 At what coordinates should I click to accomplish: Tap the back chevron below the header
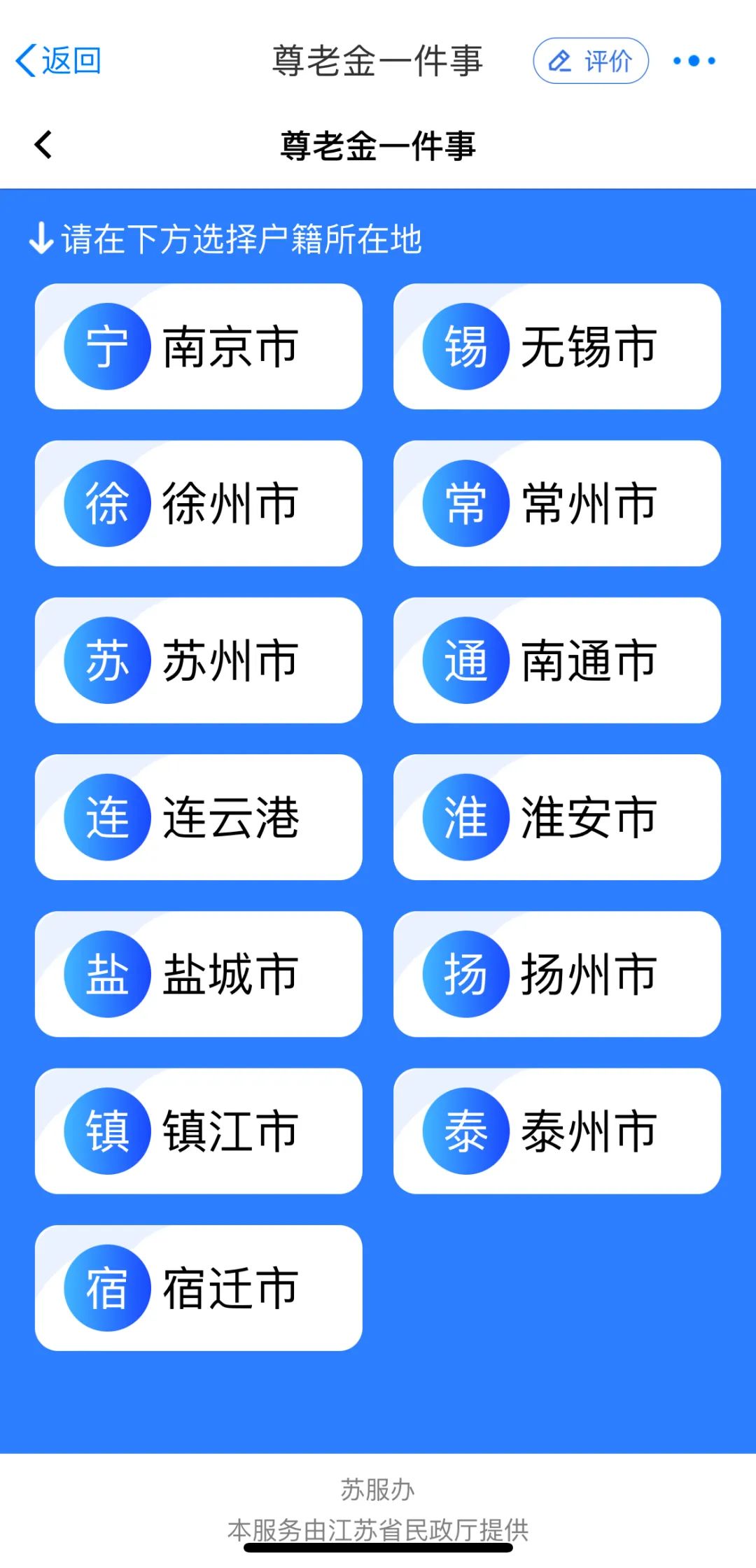[42, 143]
